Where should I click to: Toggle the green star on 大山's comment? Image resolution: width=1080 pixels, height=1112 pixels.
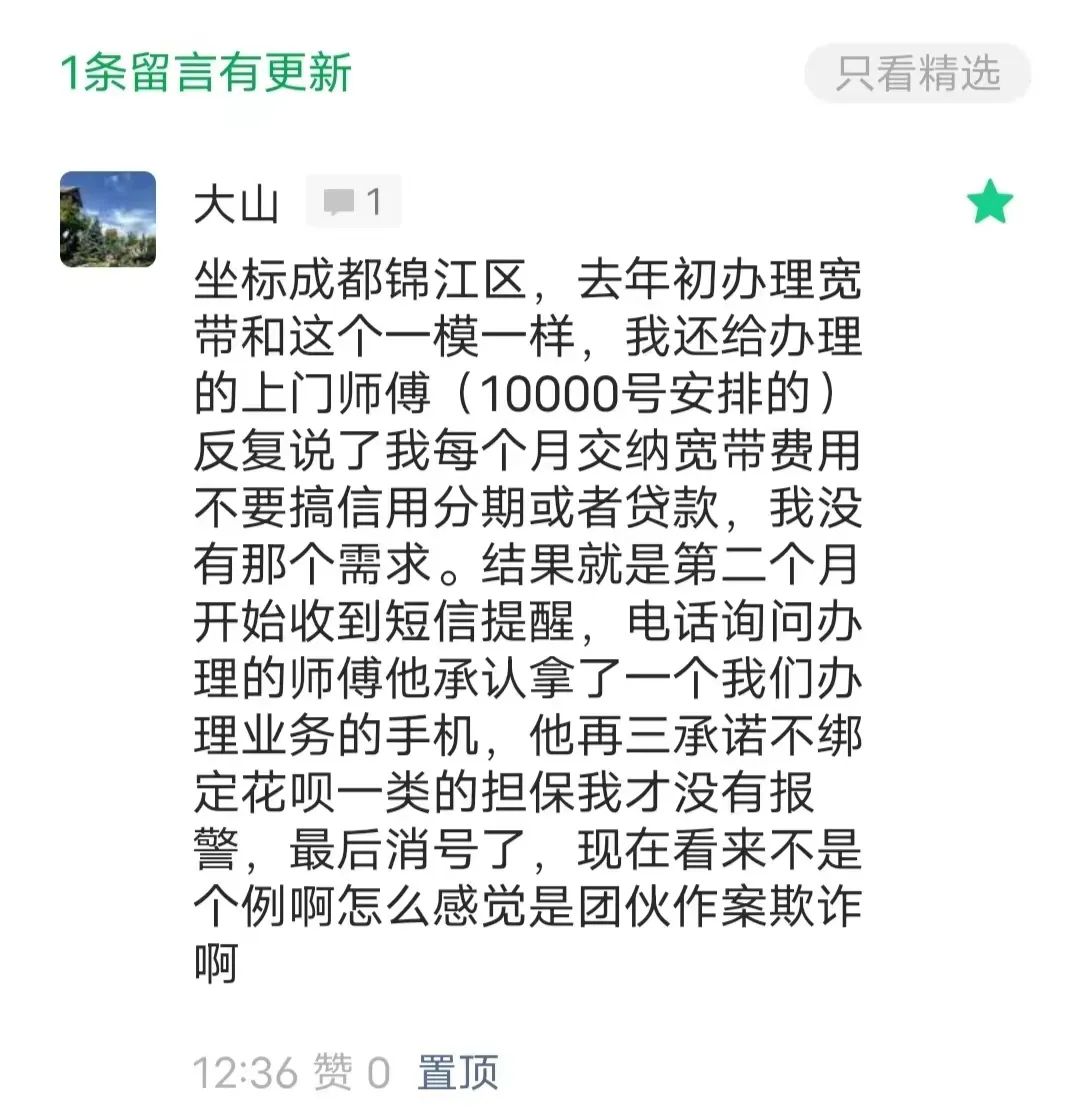click(x=990, y=204)
